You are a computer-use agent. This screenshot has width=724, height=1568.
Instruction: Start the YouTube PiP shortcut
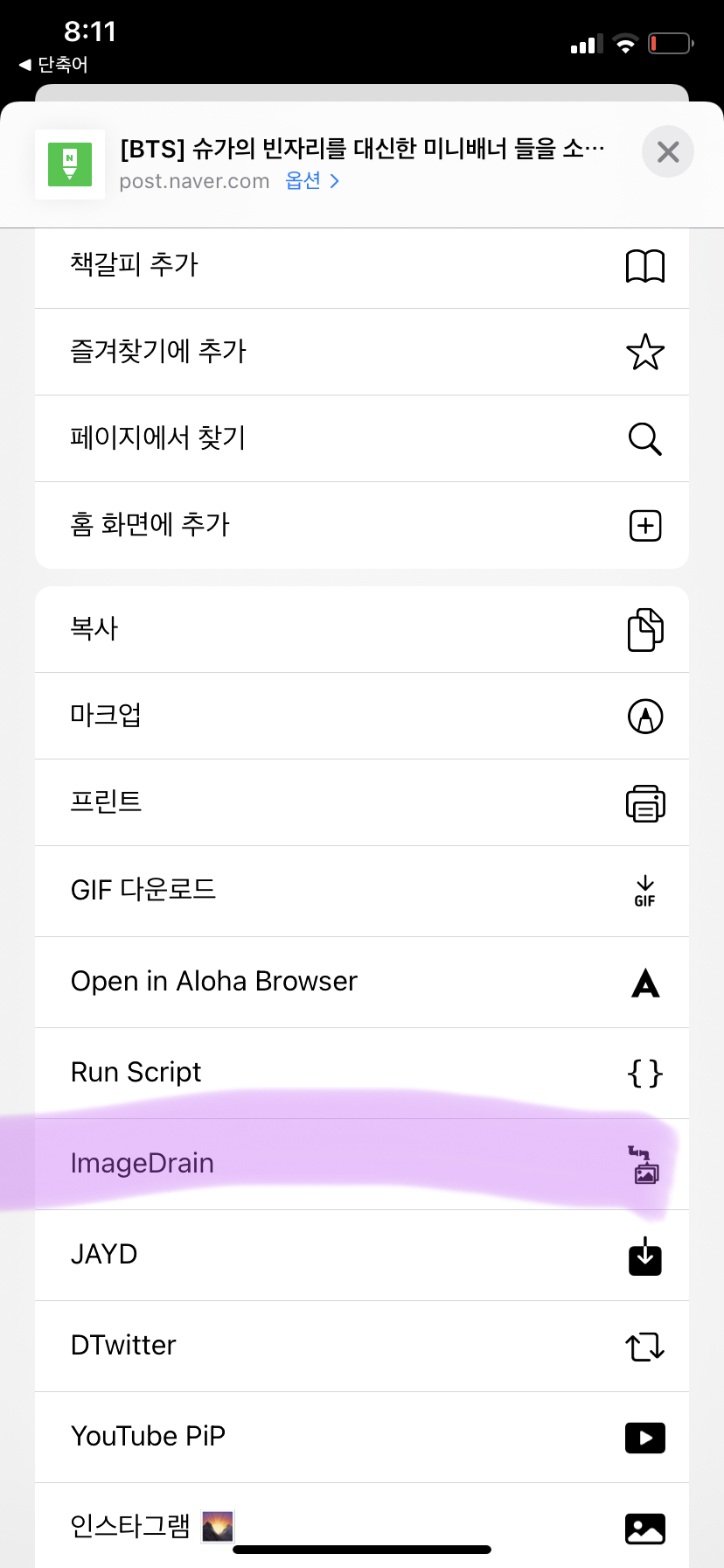coord(361,1437)
